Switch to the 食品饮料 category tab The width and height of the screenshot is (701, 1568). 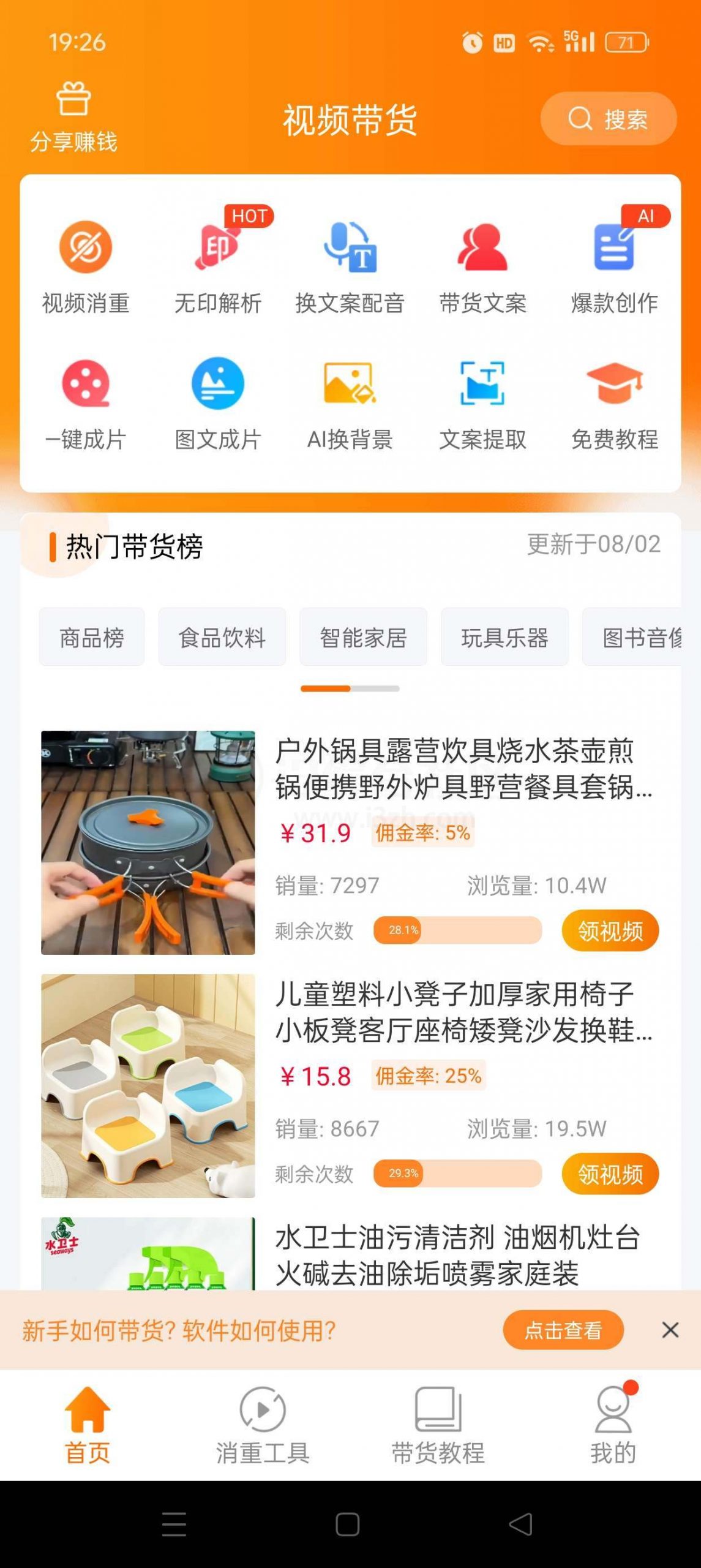coord(222,636)
